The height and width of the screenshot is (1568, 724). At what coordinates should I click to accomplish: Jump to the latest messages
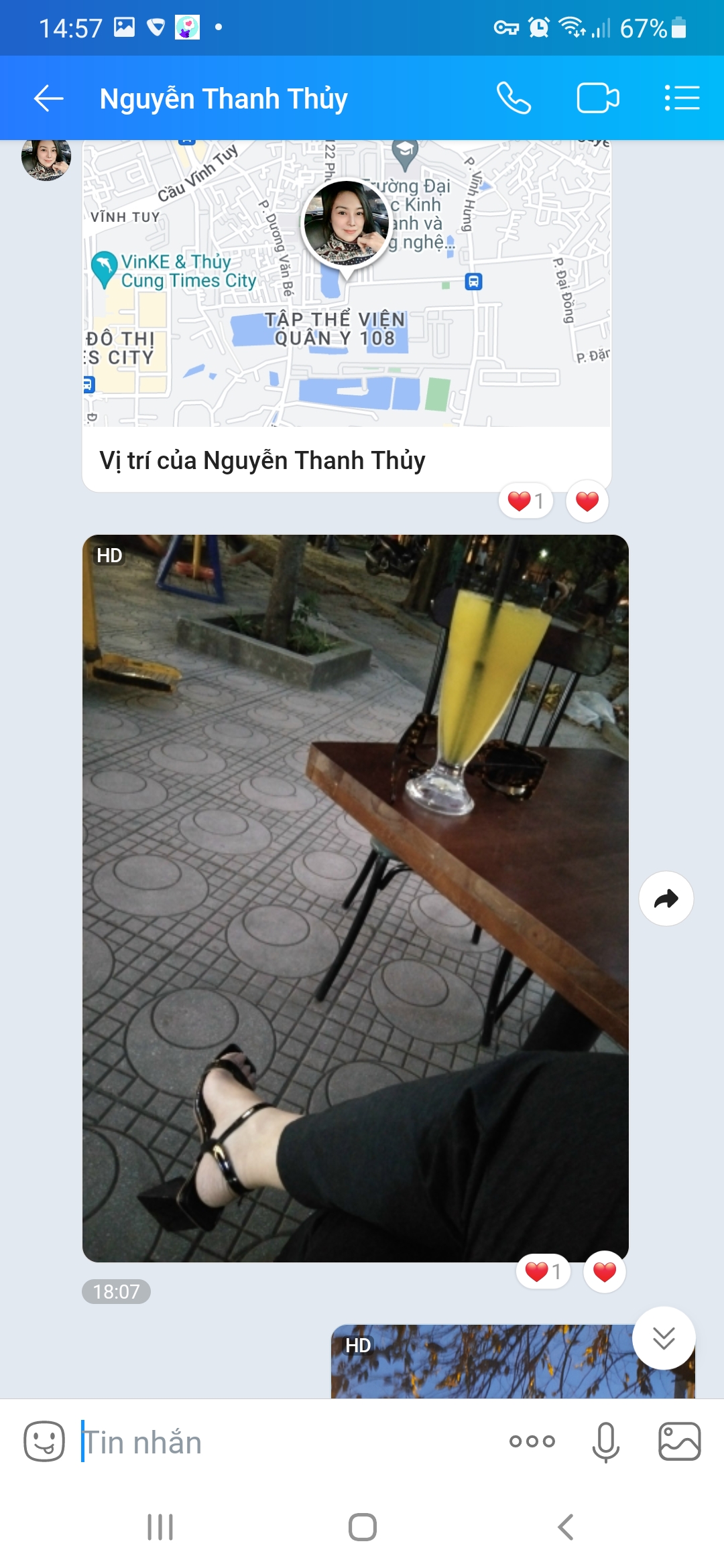664,1338
